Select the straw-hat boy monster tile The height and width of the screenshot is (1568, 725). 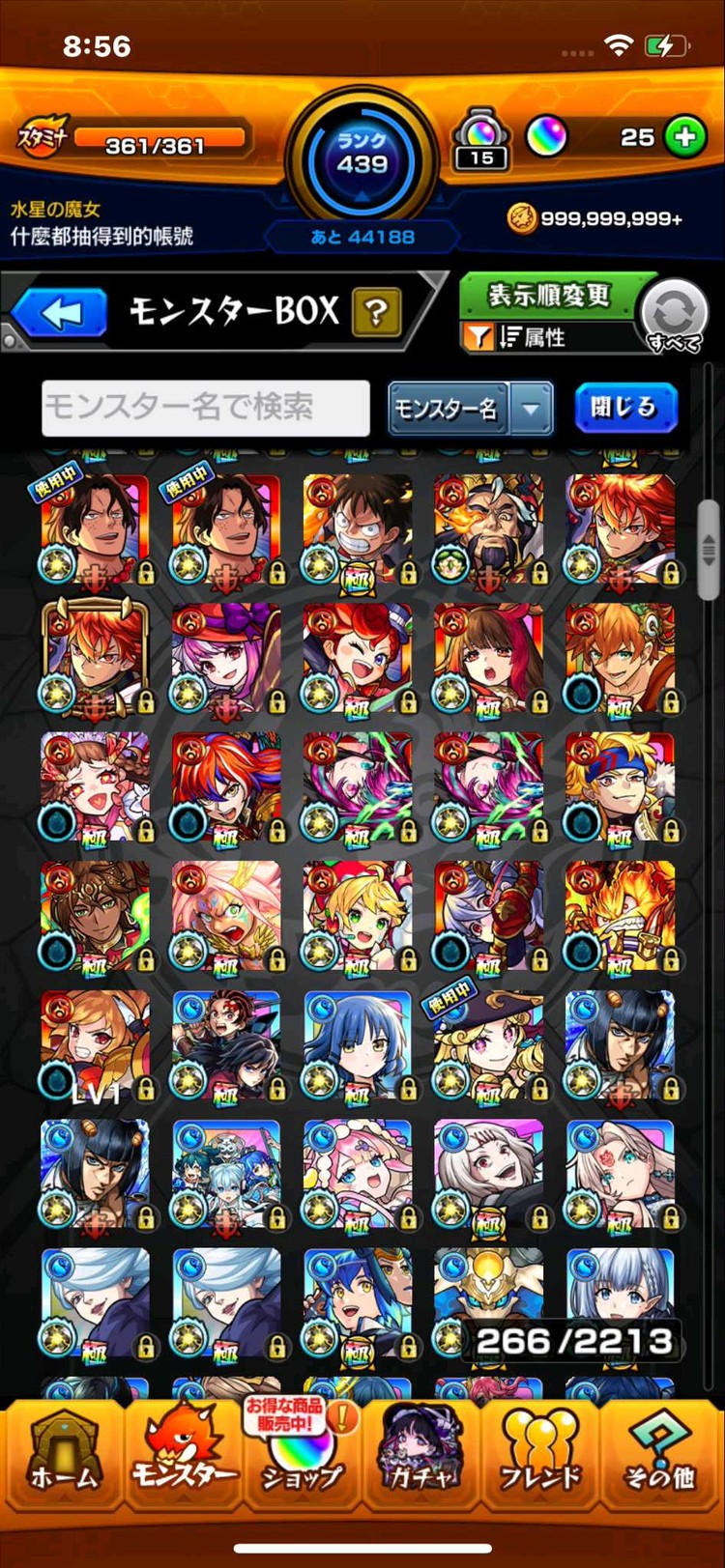click(x=358, y=529)
